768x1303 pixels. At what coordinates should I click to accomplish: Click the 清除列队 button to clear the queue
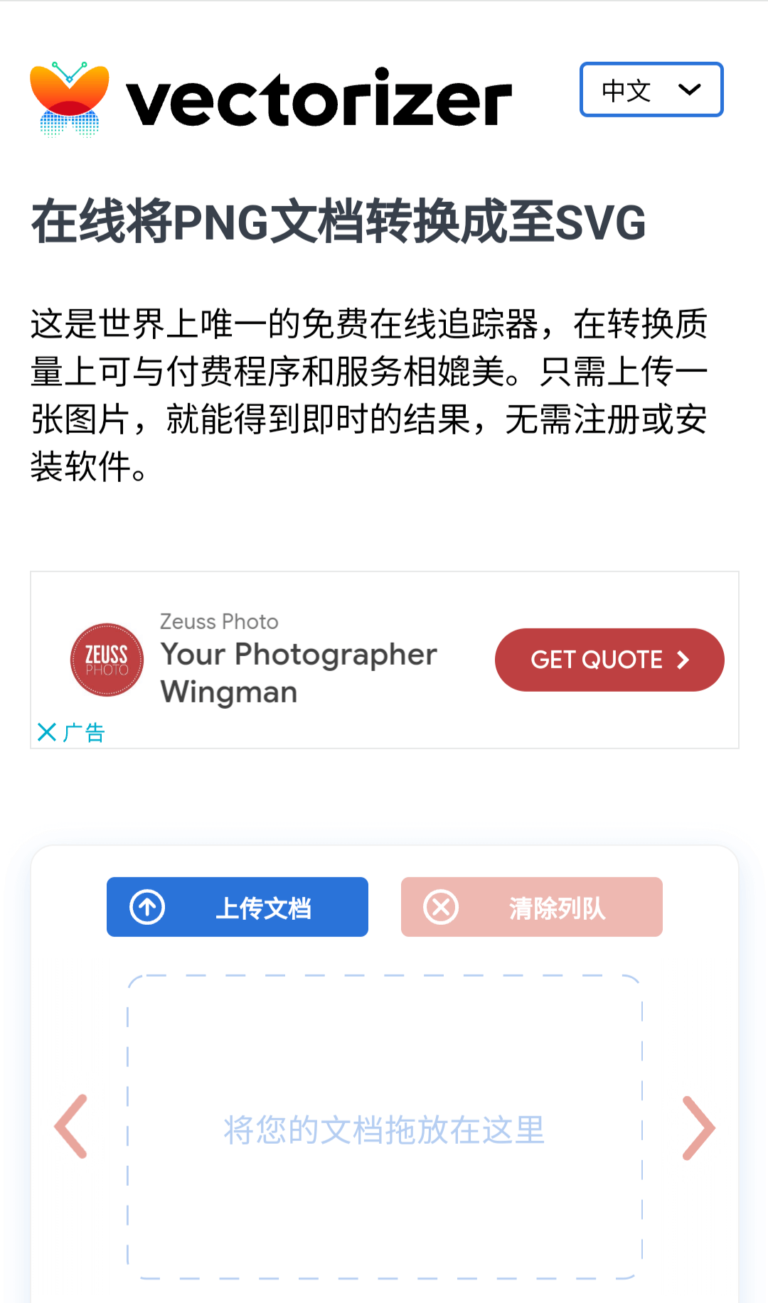pos(532,906)
